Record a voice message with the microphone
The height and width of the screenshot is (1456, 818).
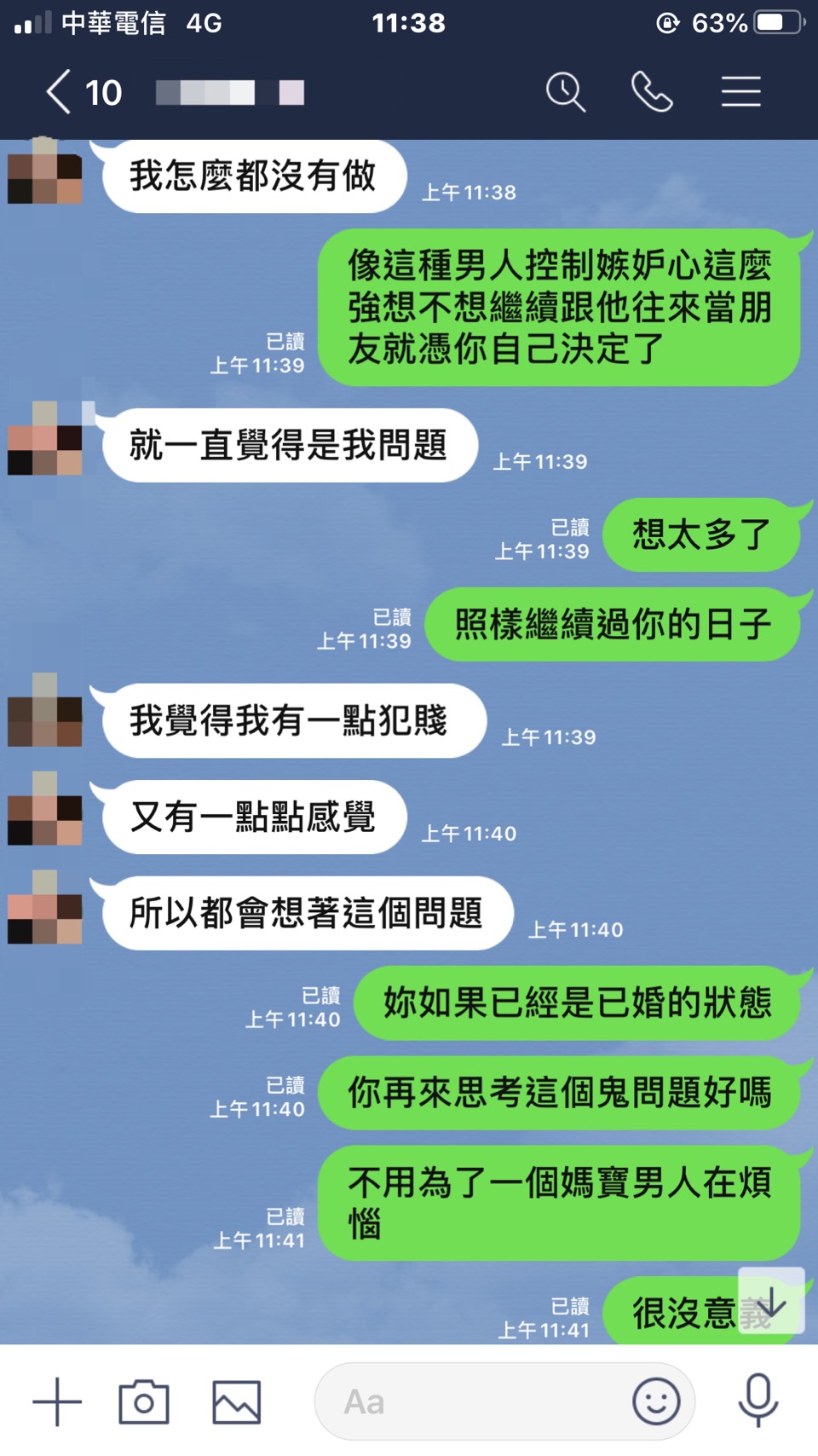click(x=758, y=1400)
